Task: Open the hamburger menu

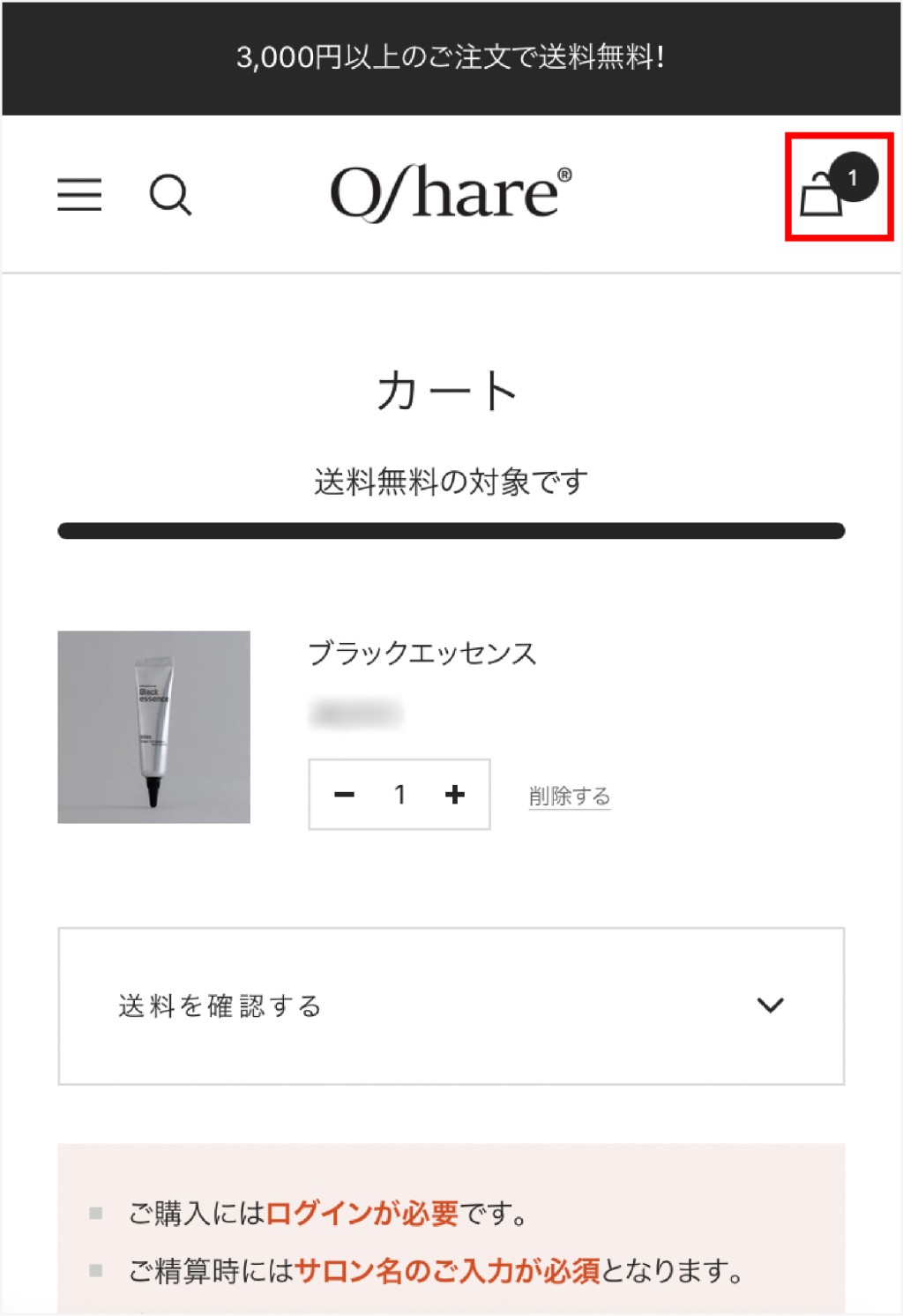Action: [x=79, y=194]
